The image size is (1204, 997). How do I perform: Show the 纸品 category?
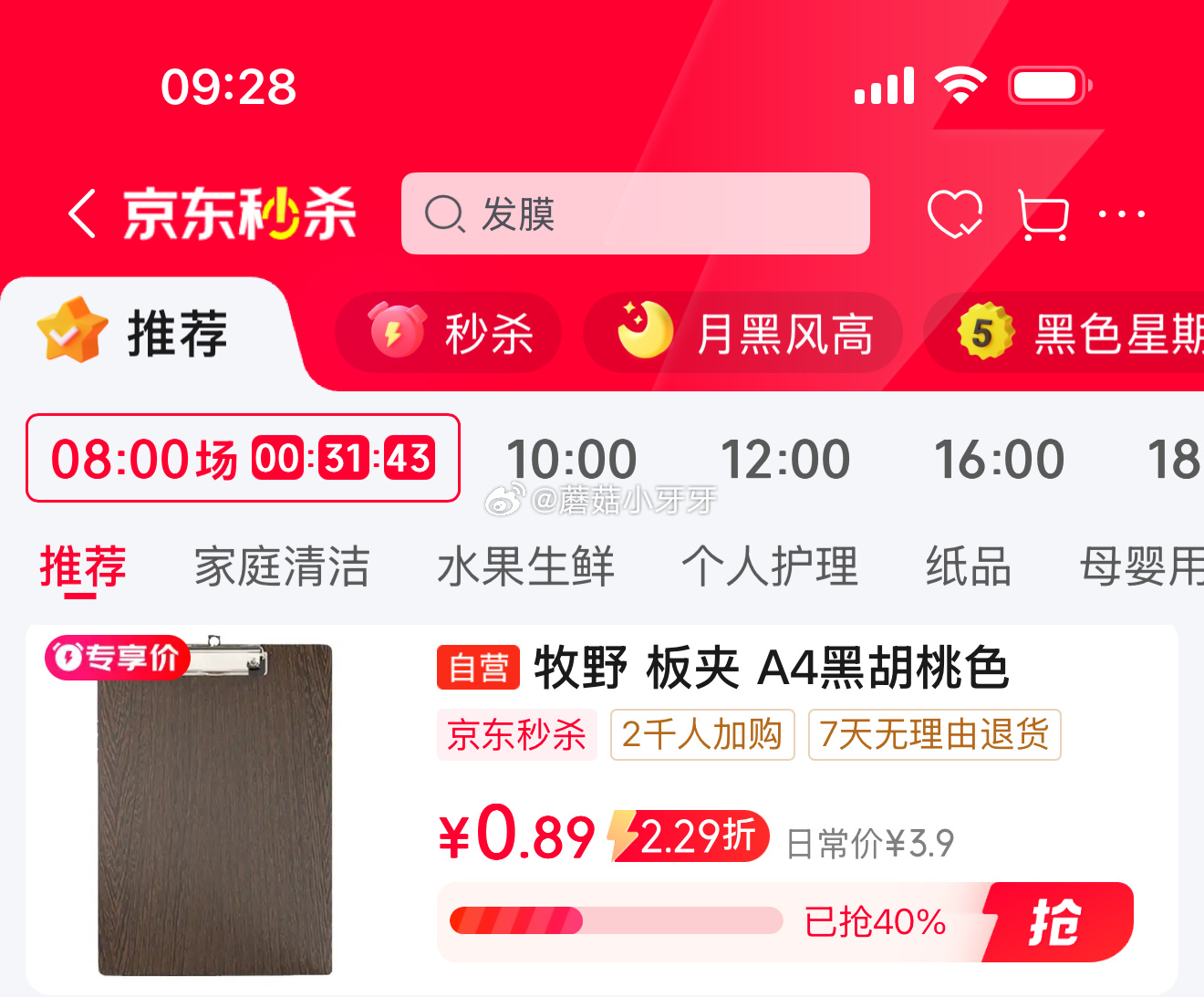click(969, 566)
